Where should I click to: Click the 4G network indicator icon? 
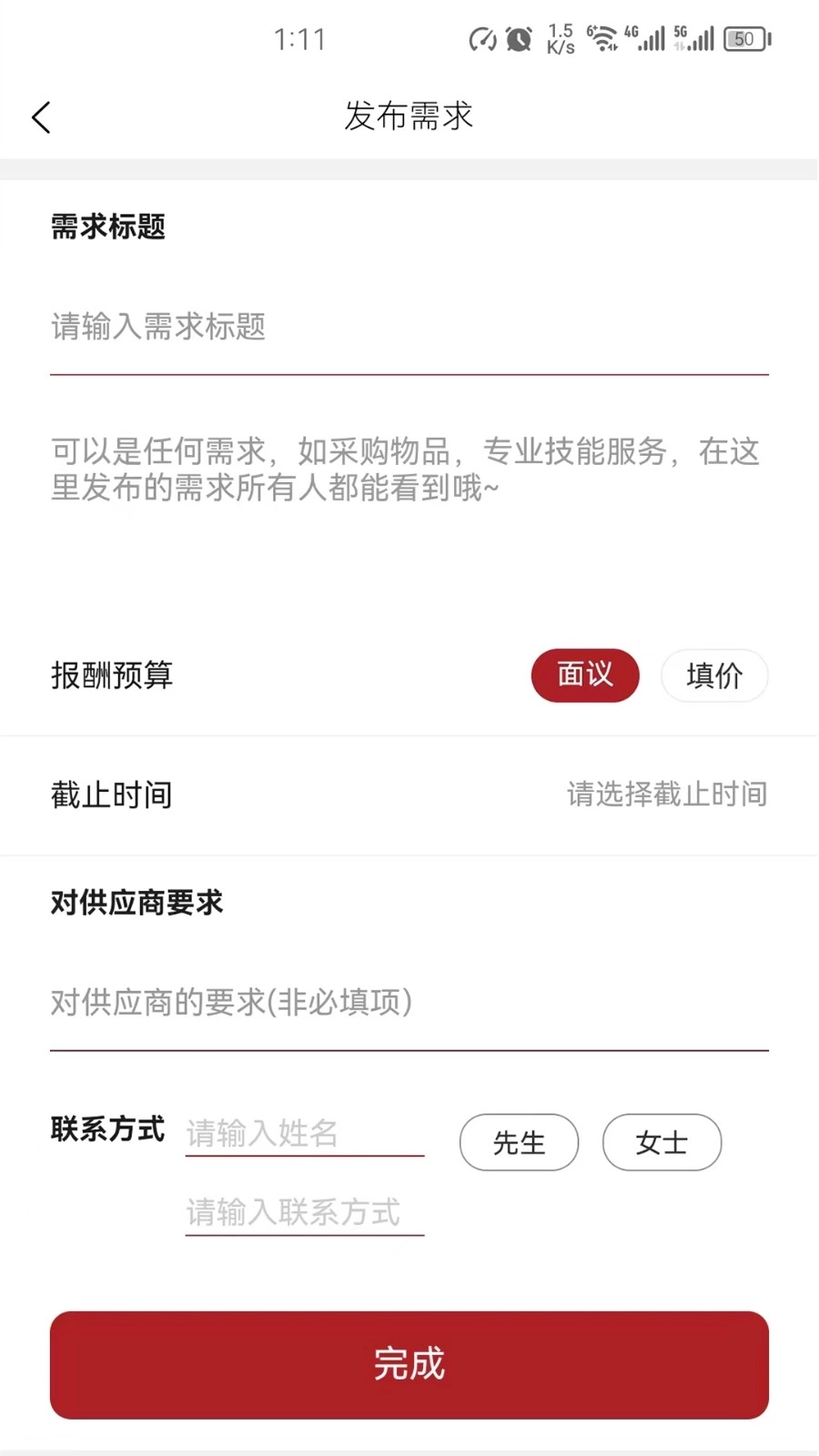click(648, 38)
